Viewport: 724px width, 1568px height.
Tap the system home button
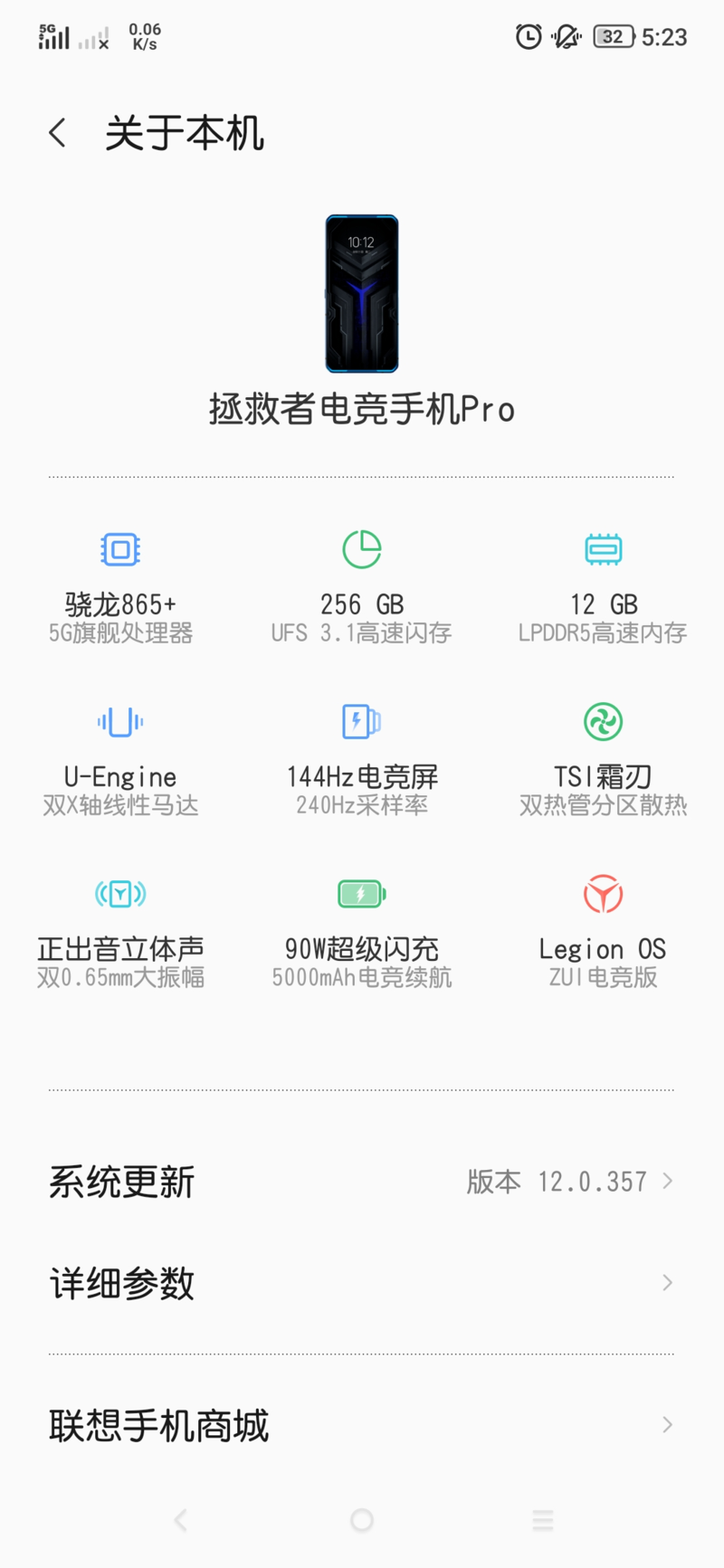click(x=361, y=1520)
